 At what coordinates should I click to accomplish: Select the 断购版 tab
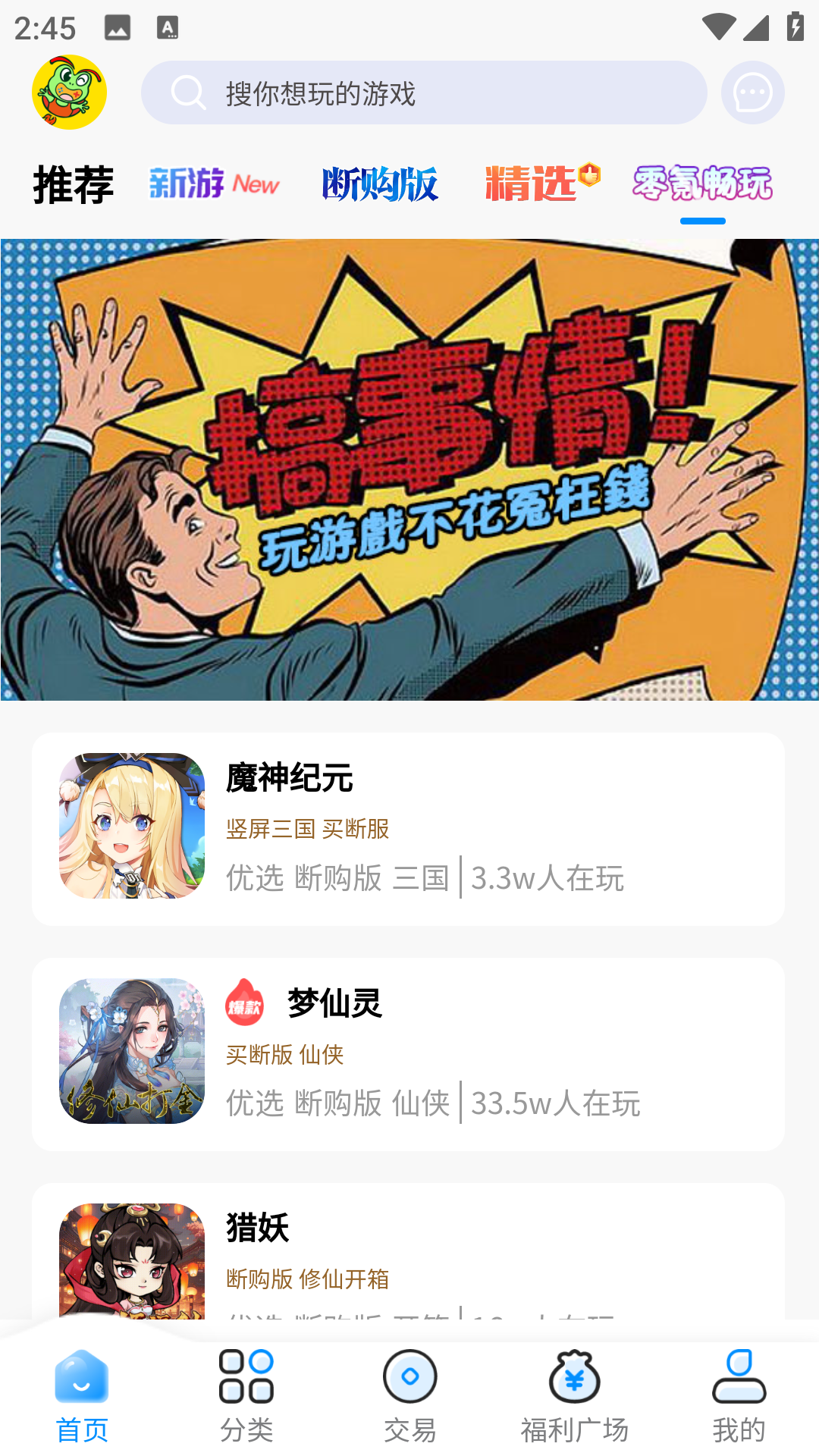380,184
